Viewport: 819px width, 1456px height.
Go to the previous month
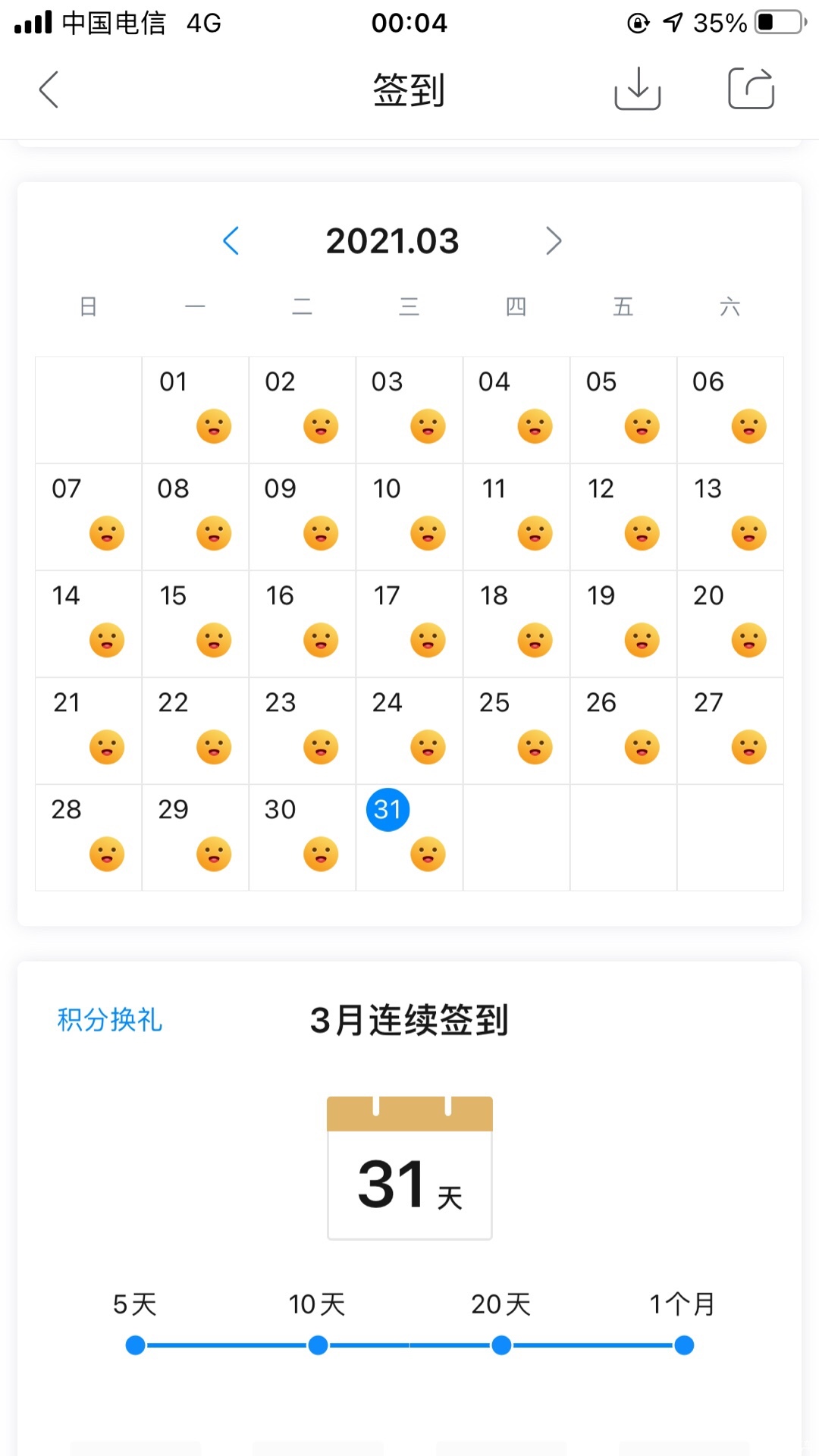tap(231, 241)
